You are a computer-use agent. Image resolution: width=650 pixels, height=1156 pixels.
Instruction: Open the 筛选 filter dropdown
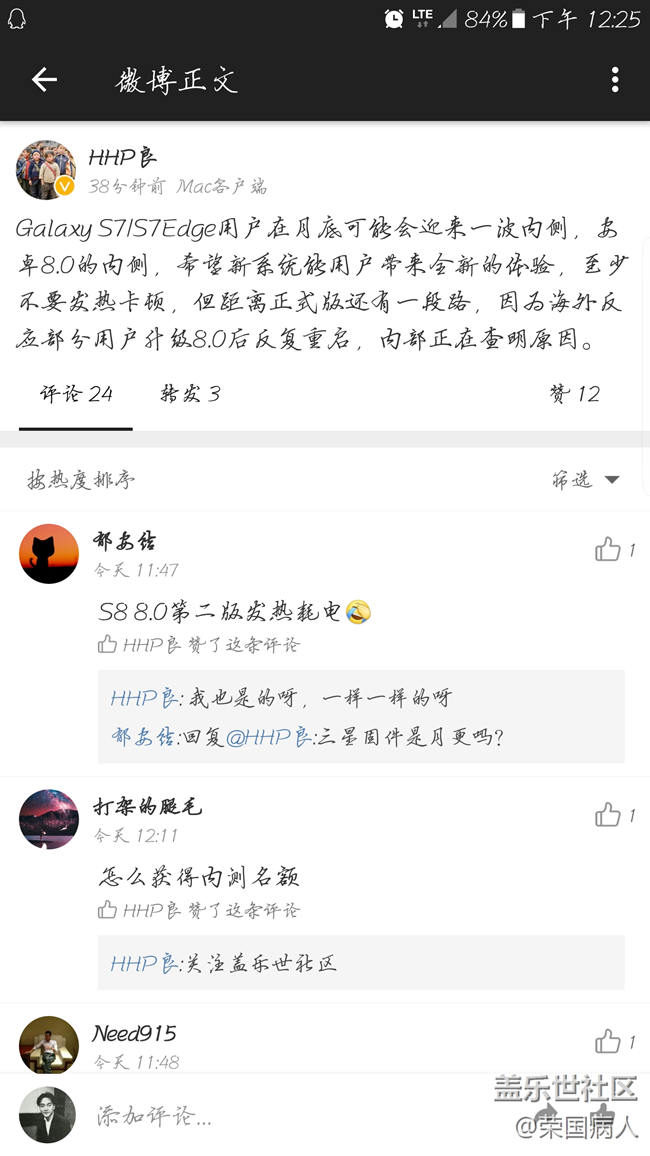(585, 481)
